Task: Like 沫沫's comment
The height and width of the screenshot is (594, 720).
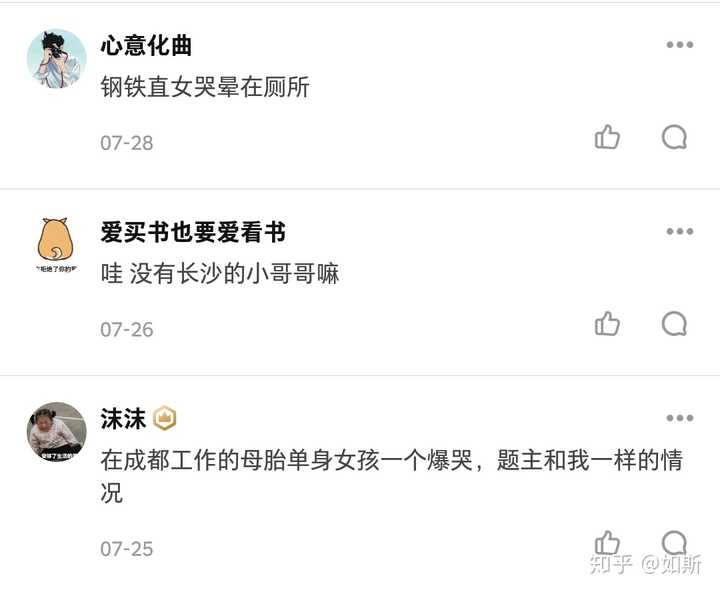Action: pos(607,543)
